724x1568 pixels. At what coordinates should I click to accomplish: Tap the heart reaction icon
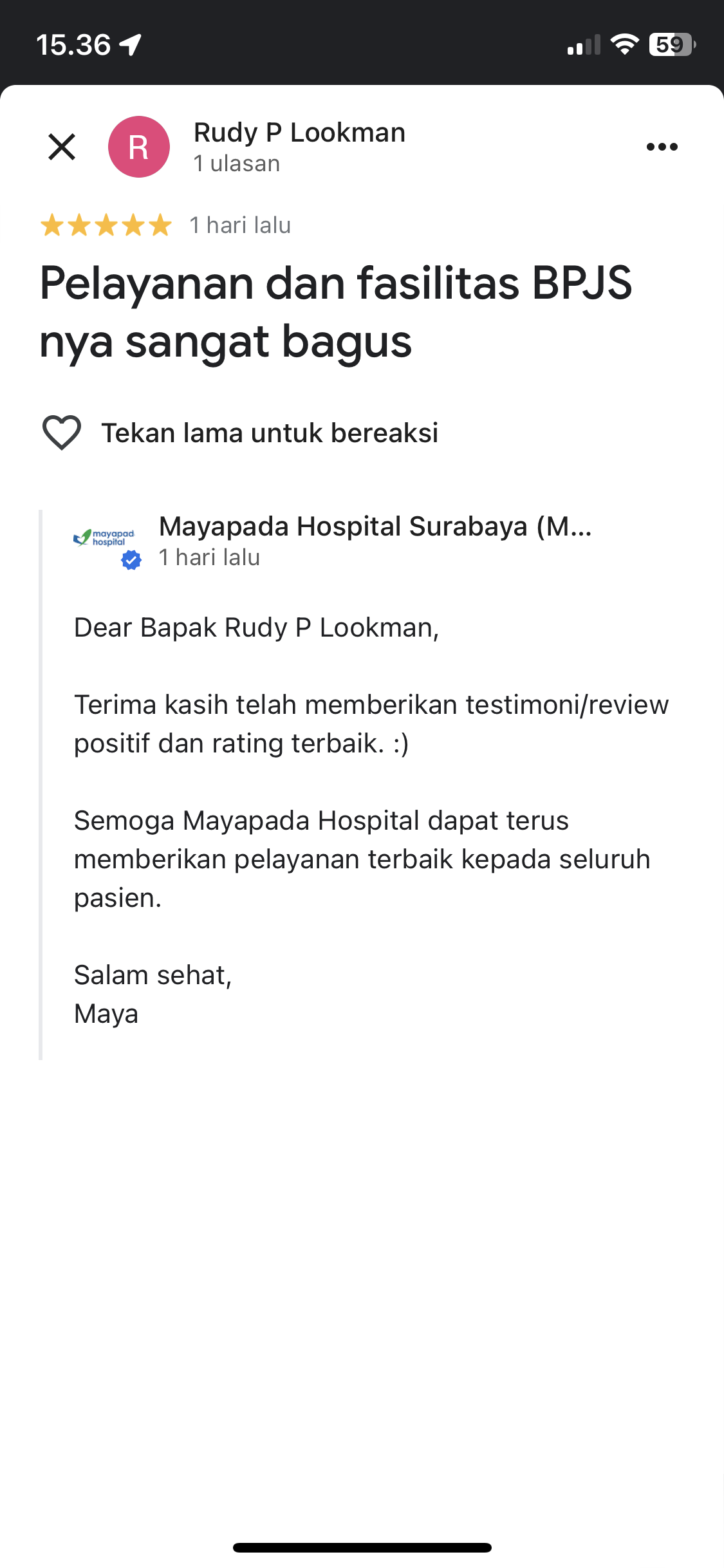[62, 433]
